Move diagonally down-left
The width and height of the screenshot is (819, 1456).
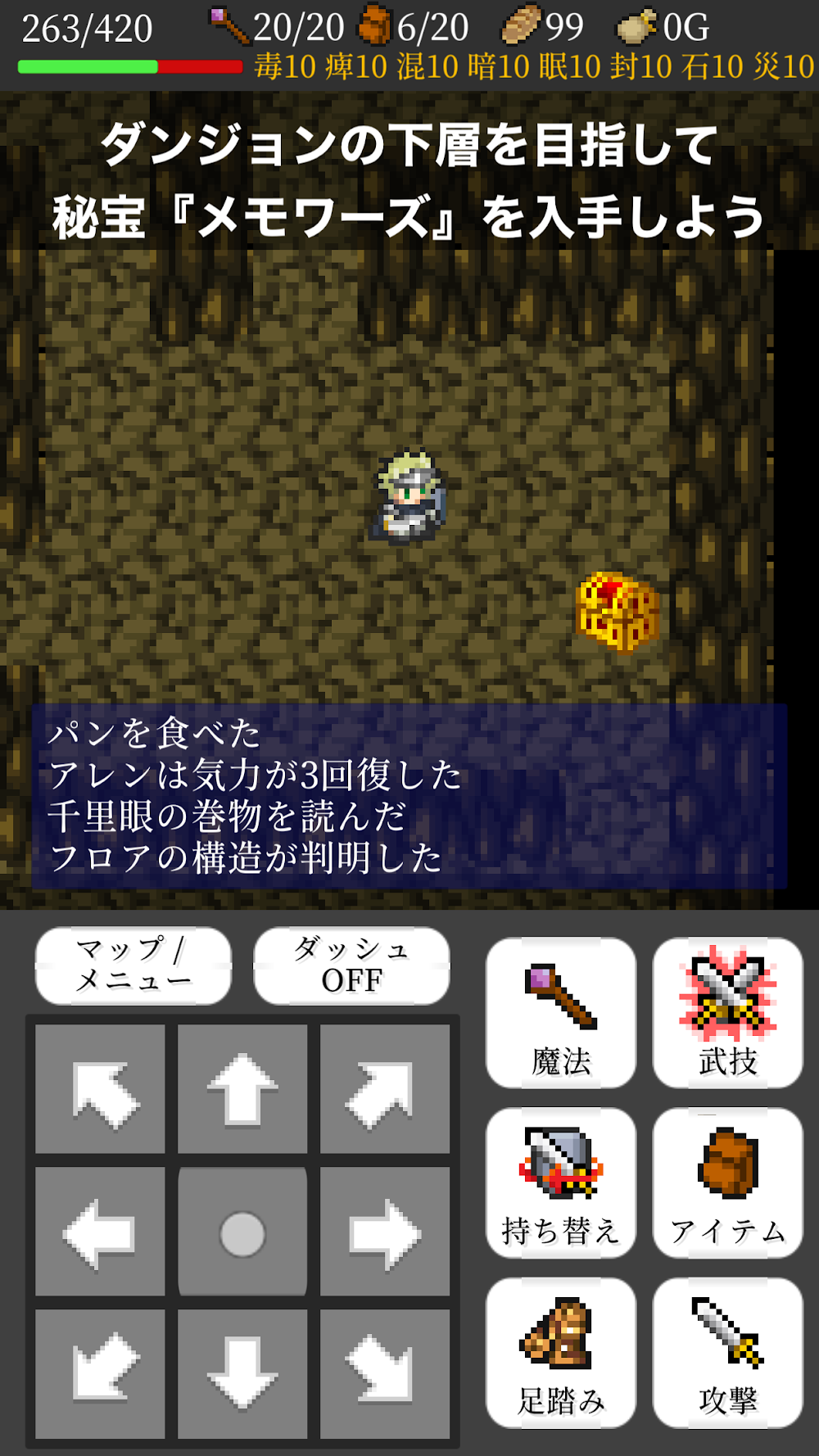(x=100, y=1373)
